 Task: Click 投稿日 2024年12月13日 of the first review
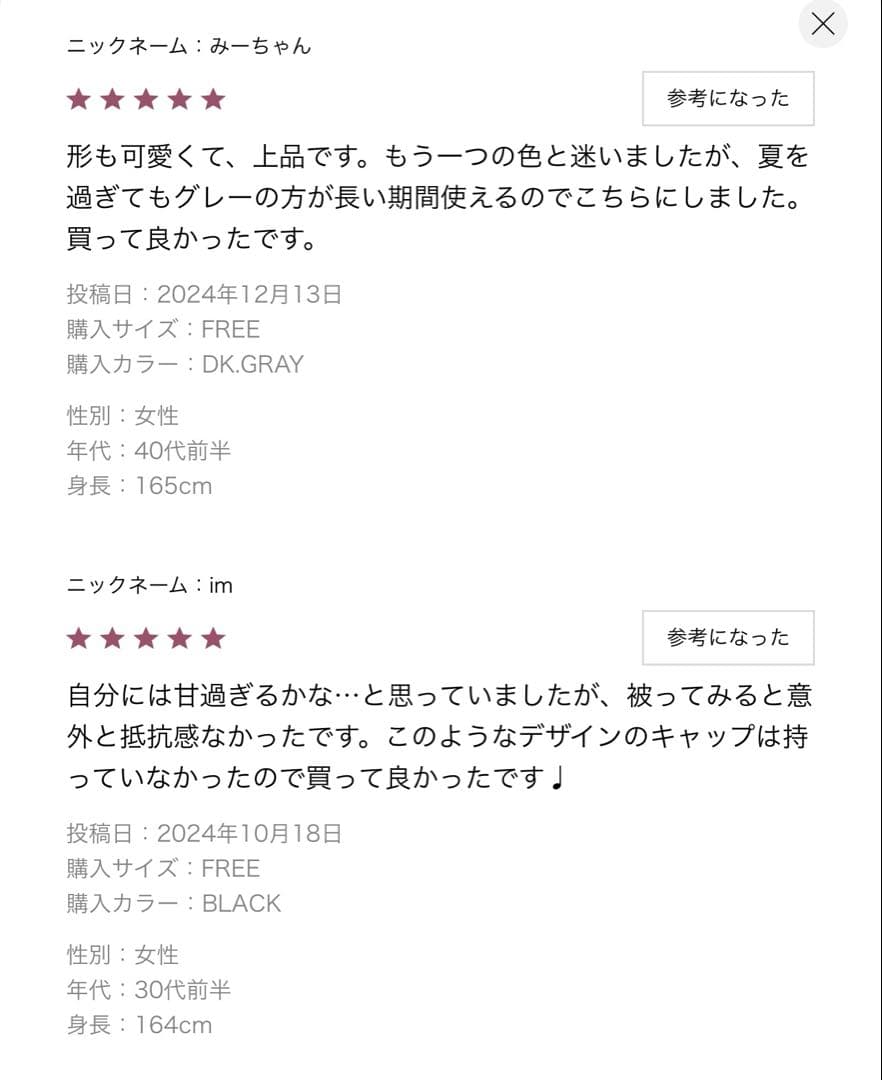(x=203, y=294)
